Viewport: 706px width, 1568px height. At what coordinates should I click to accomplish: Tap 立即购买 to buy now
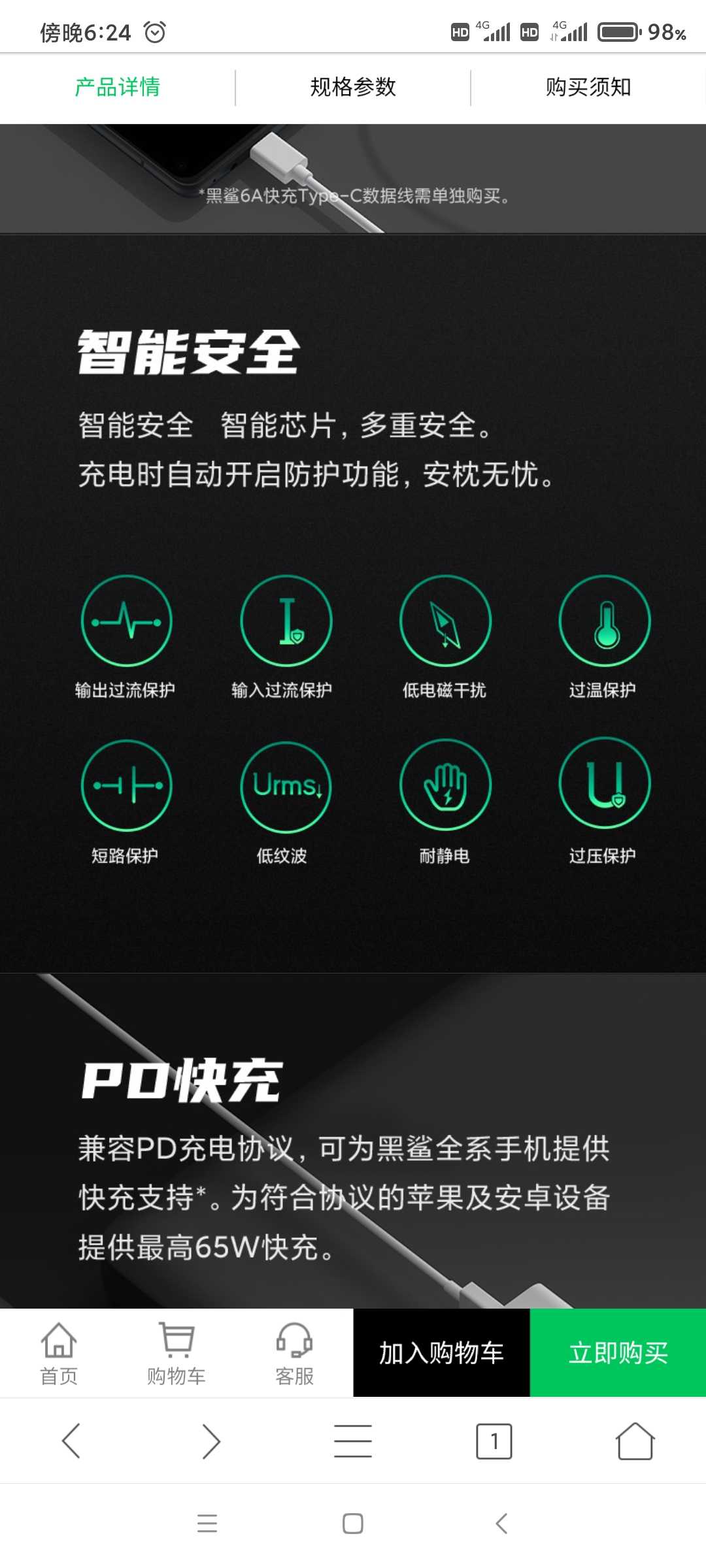tap(618, 1353)
